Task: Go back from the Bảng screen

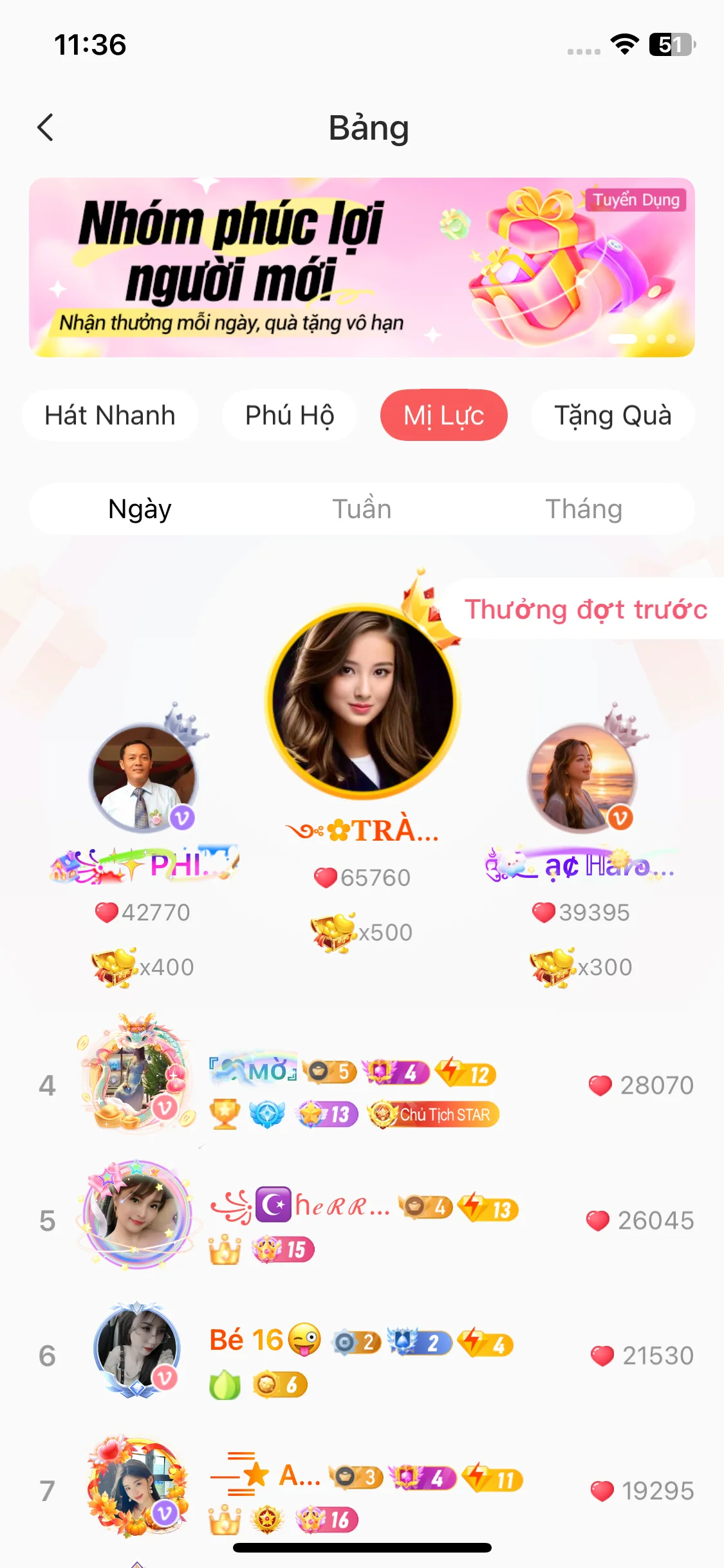Action: [45, 127]
